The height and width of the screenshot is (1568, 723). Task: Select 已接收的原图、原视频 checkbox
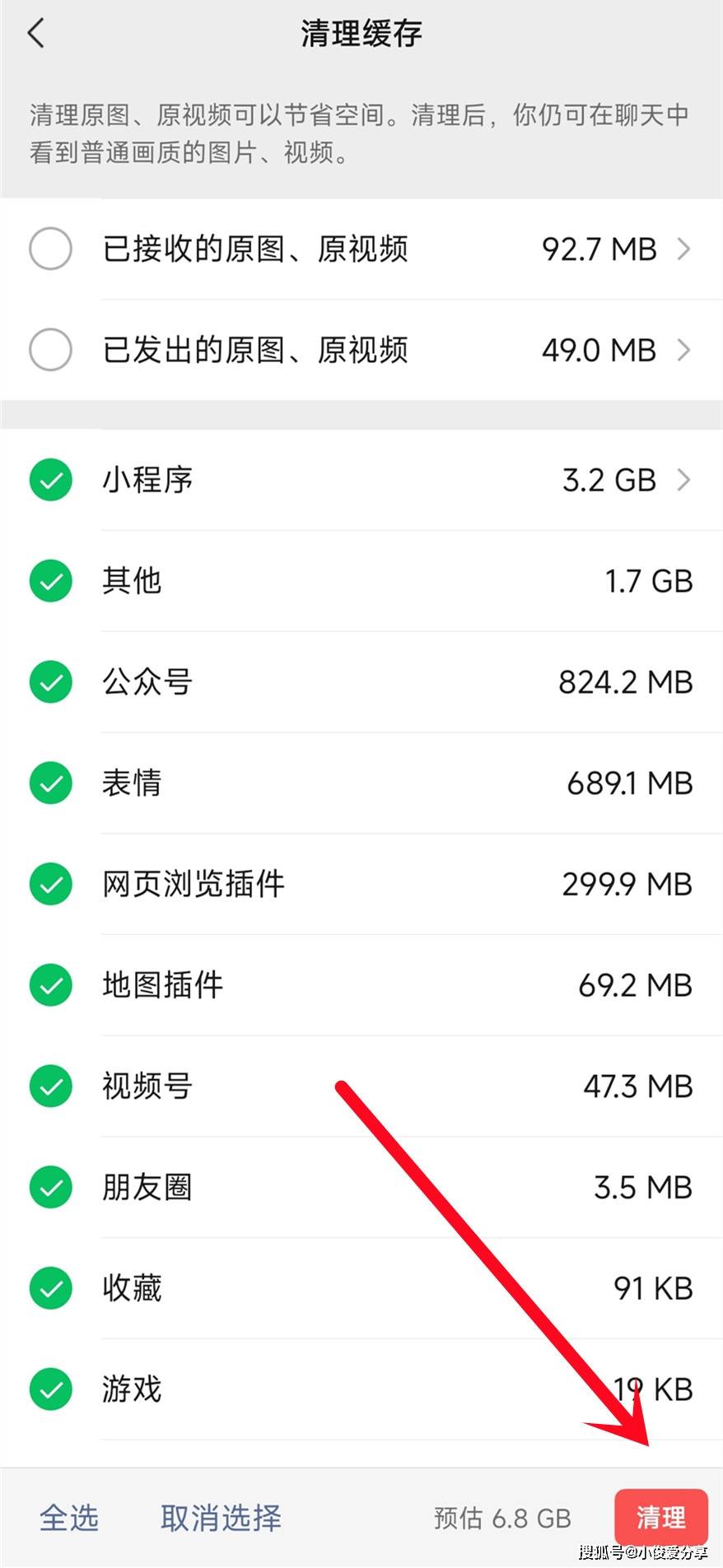coord(50,249)
